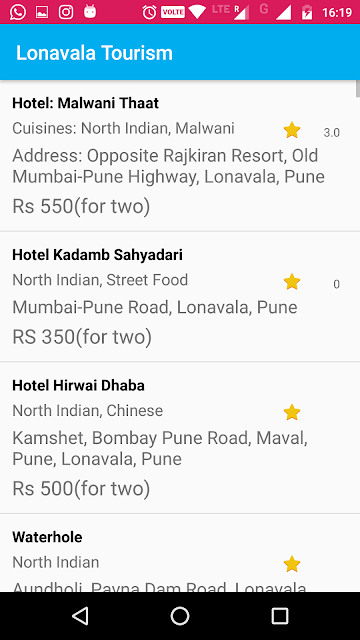Select Hotel Hirwai Dhaba from the list
This screenshot has width=360, height=640.
178,438
